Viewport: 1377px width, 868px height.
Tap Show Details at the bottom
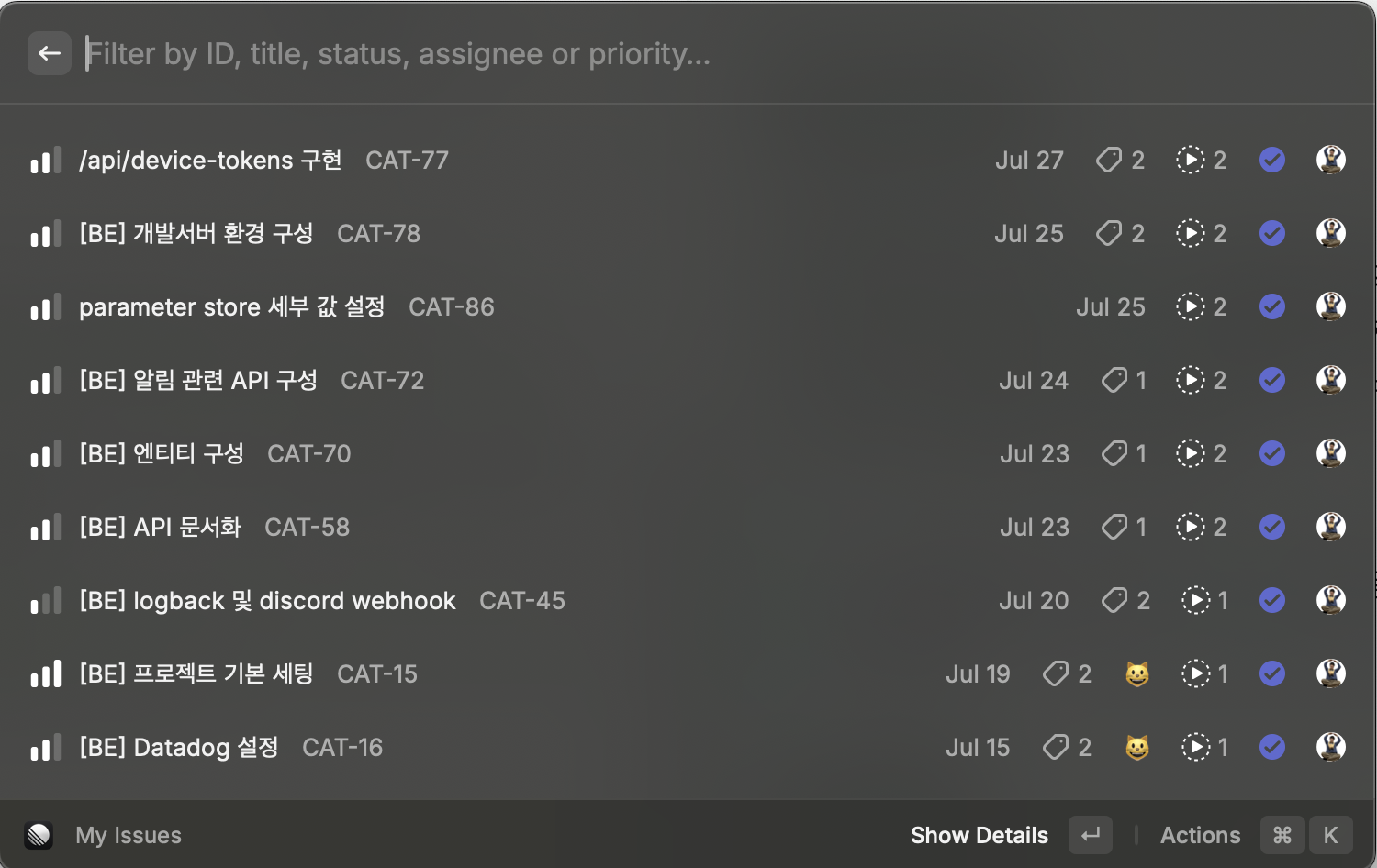pyautogui.click(x=980, y=835)
